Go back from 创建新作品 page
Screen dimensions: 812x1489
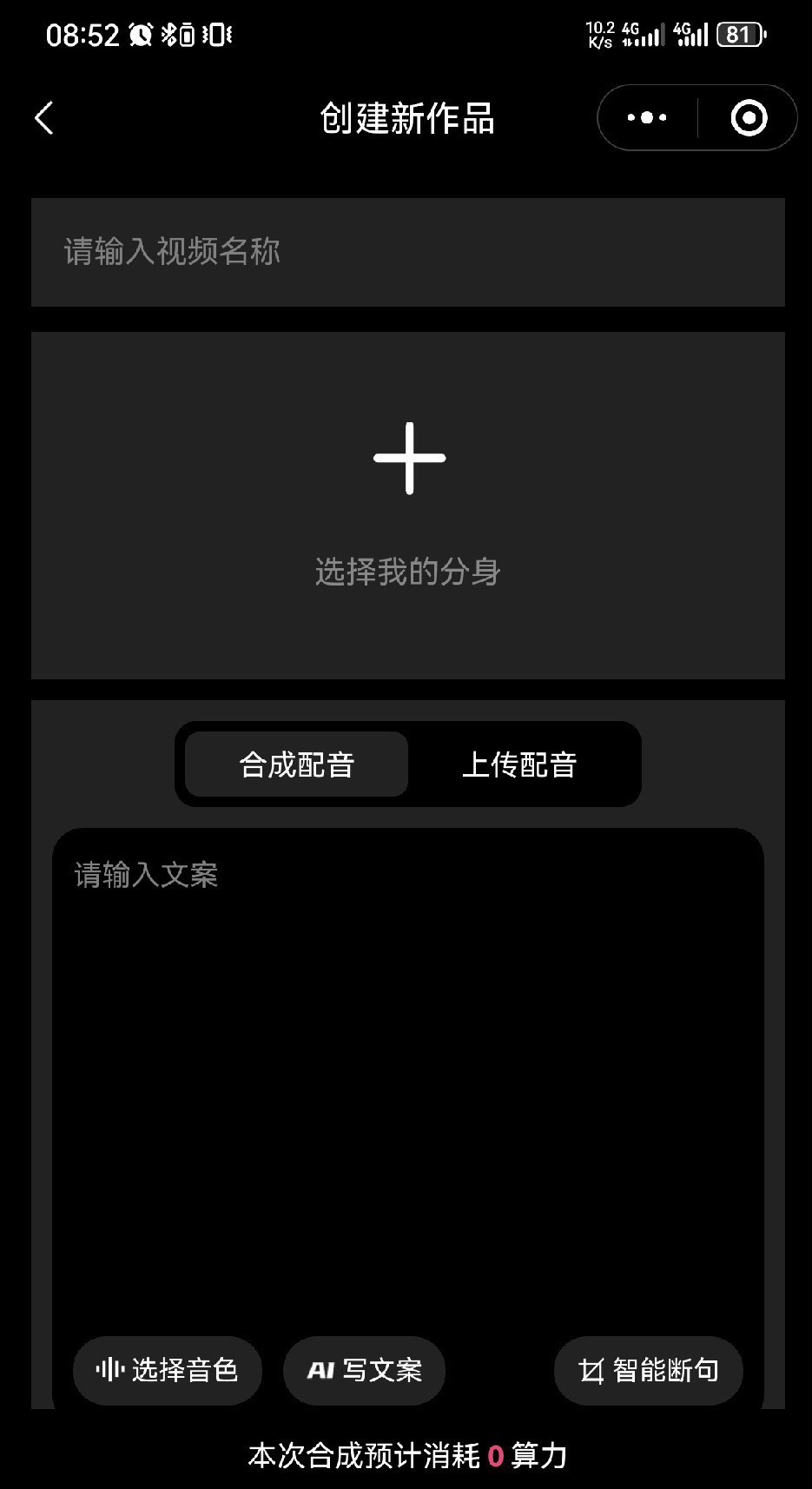44,118
